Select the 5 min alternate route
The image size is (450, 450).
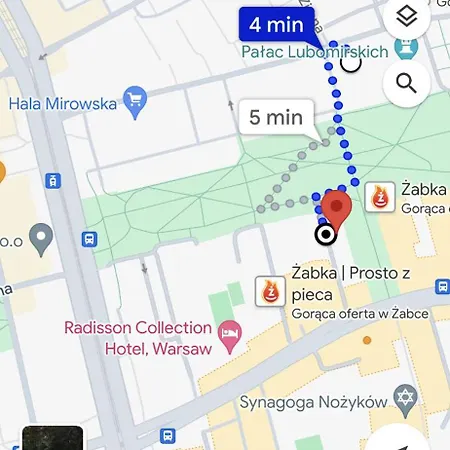pyautogui.click(x=277, y=117)
